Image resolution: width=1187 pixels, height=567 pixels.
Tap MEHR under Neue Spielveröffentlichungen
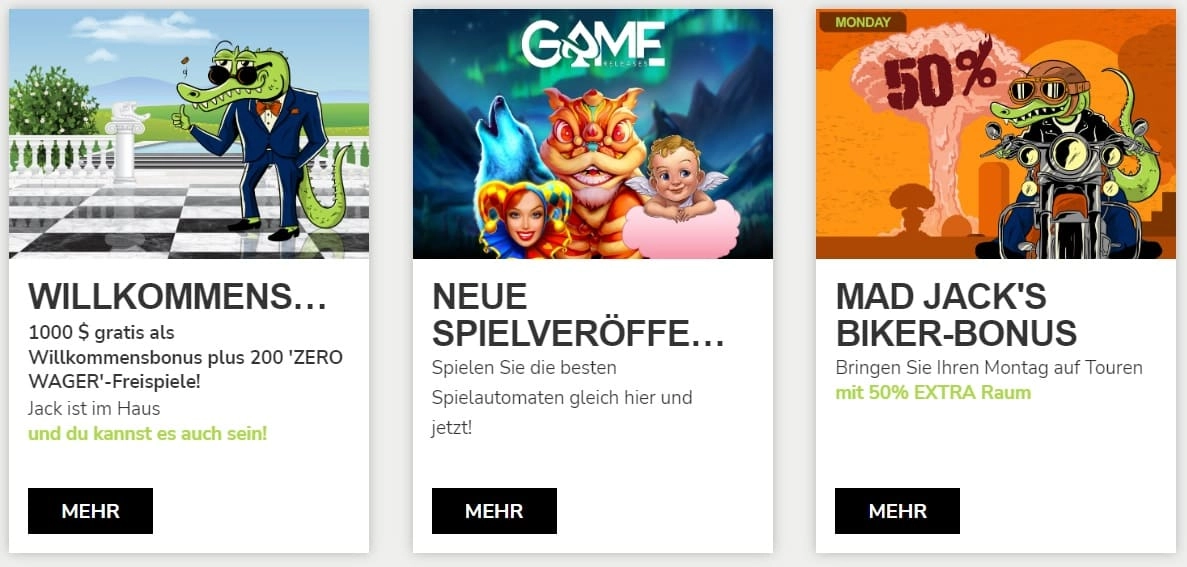pyautogui.click(x=494, y=511)
